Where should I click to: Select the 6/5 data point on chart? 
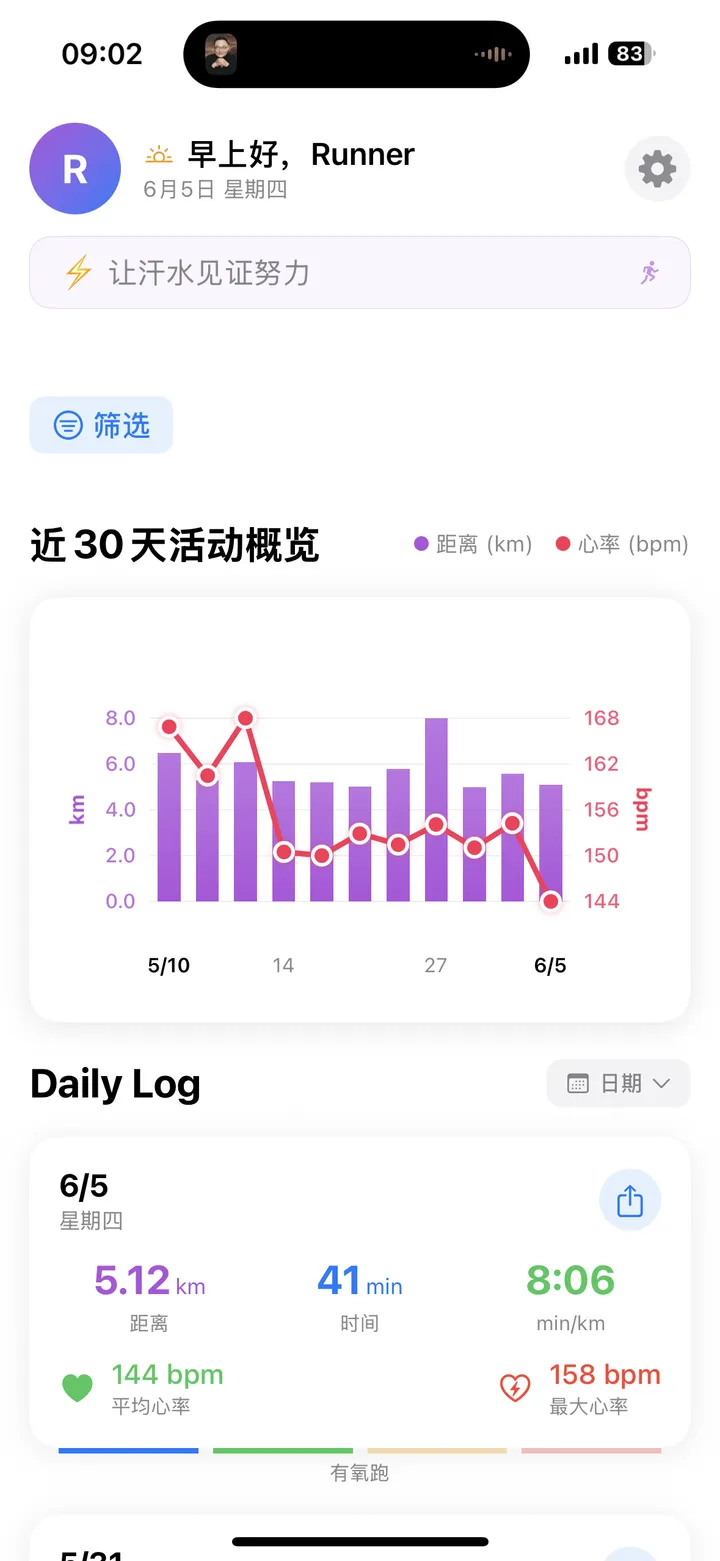pos(550,901)
